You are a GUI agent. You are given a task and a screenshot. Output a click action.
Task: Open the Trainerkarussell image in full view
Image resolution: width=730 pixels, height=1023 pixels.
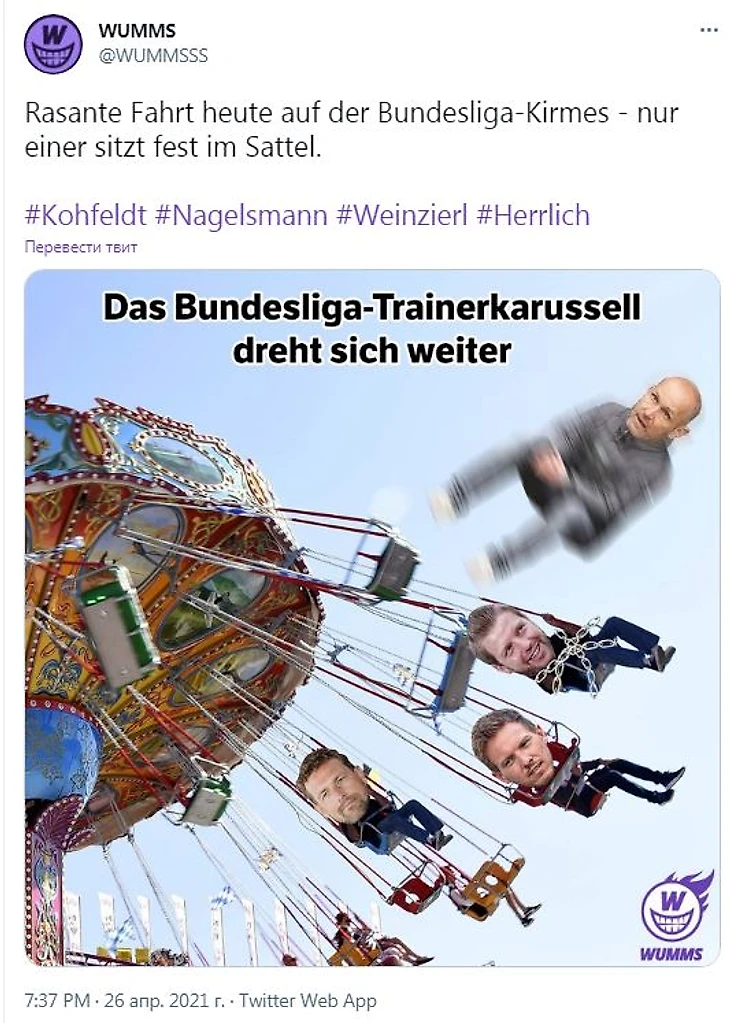pos(372,620)
